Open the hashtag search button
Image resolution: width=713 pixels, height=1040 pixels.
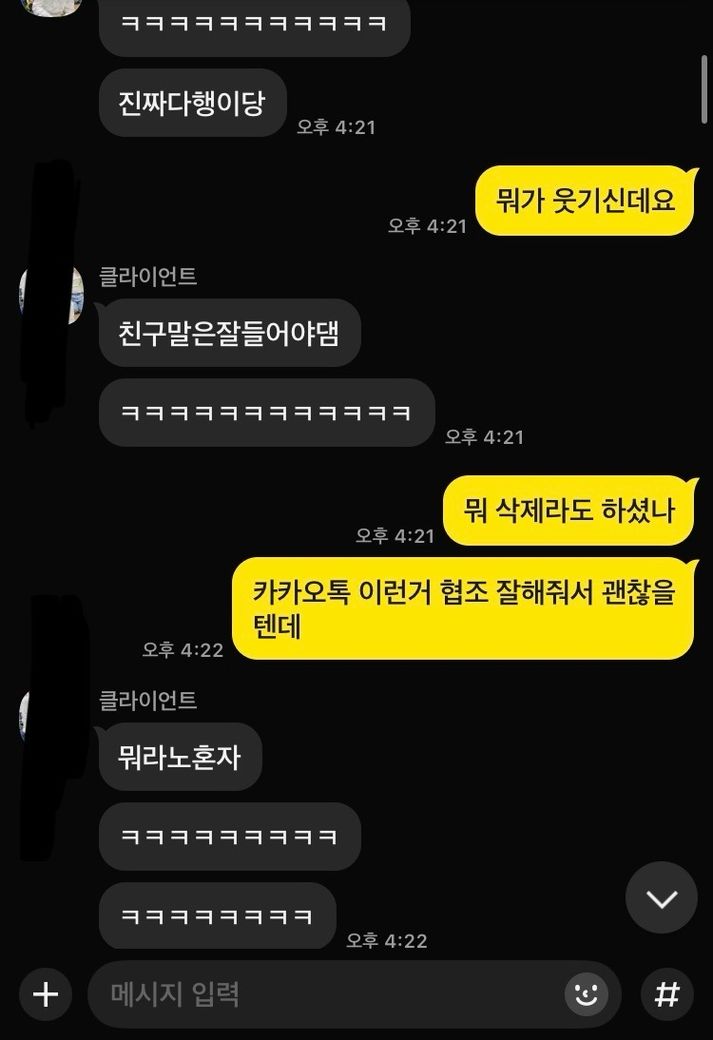pyautogui.click(x=667, y=994)
